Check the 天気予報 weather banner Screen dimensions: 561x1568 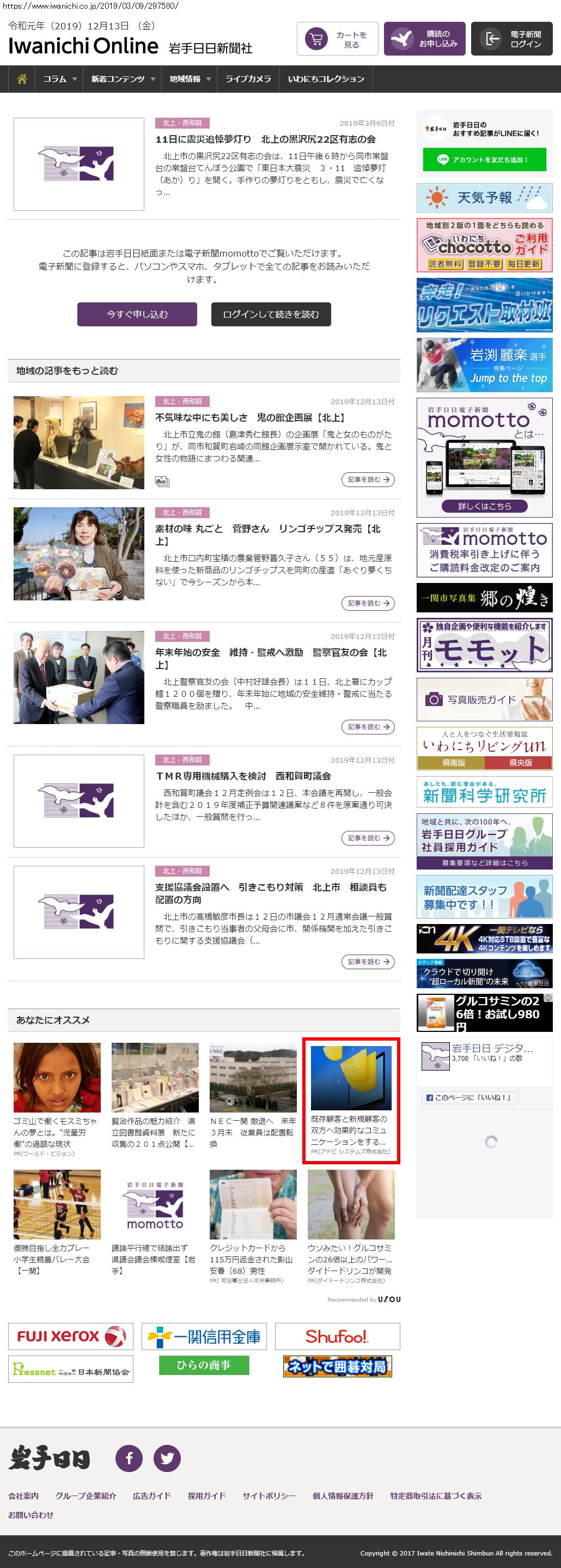[484, 198]
